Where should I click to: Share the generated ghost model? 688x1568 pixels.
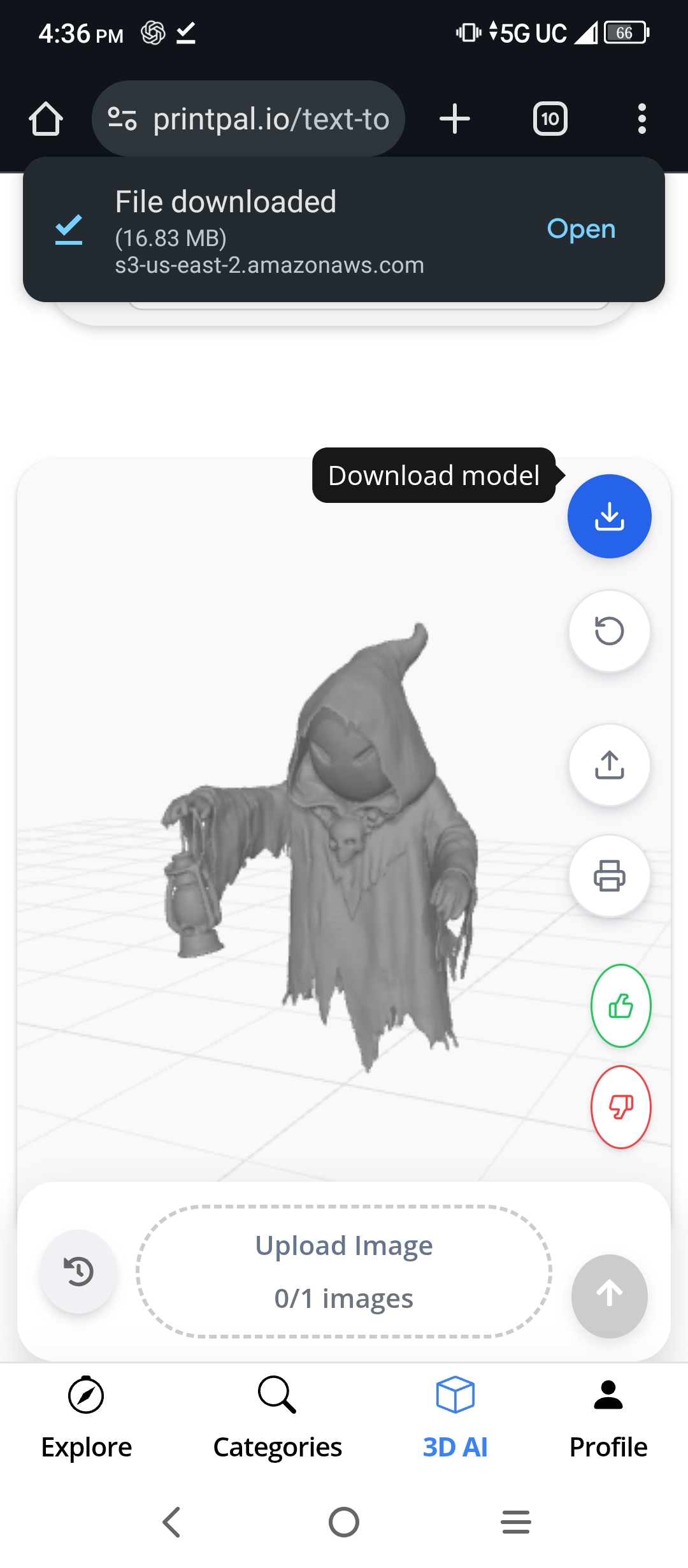[609, 764]
